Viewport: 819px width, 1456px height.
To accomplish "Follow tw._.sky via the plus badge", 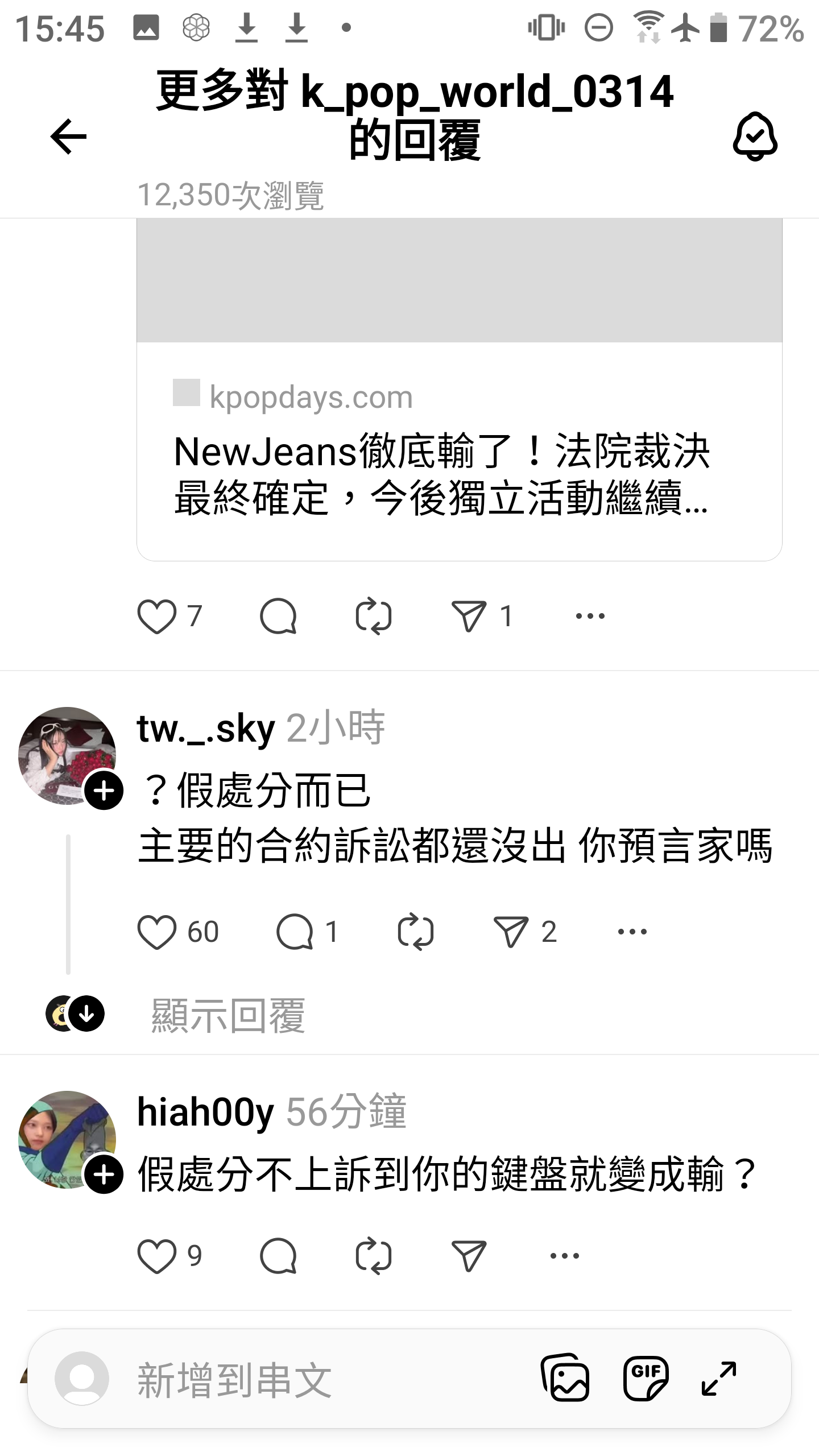I will [x=104, y=791].
